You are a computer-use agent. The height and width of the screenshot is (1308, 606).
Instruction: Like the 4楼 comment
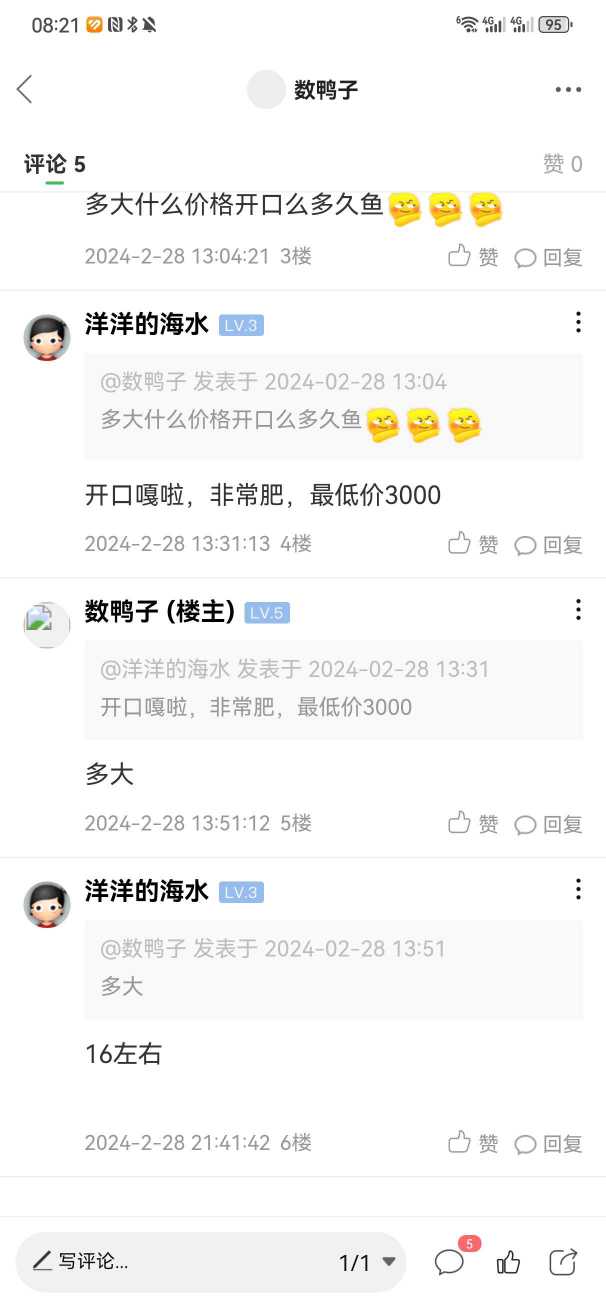coord(473,544)
